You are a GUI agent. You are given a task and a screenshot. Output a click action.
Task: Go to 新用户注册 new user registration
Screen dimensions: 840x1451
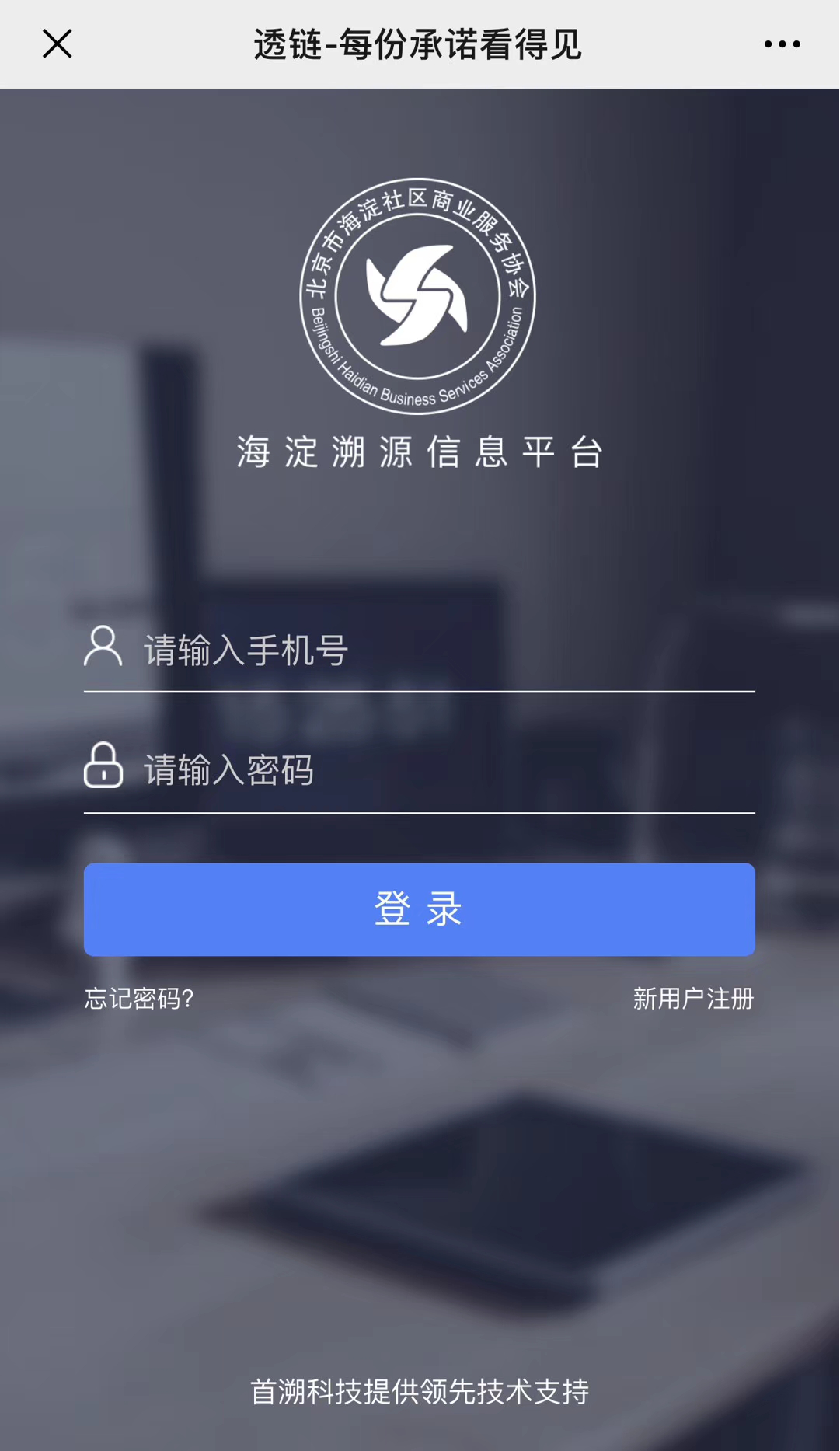[x=693, y=999]
